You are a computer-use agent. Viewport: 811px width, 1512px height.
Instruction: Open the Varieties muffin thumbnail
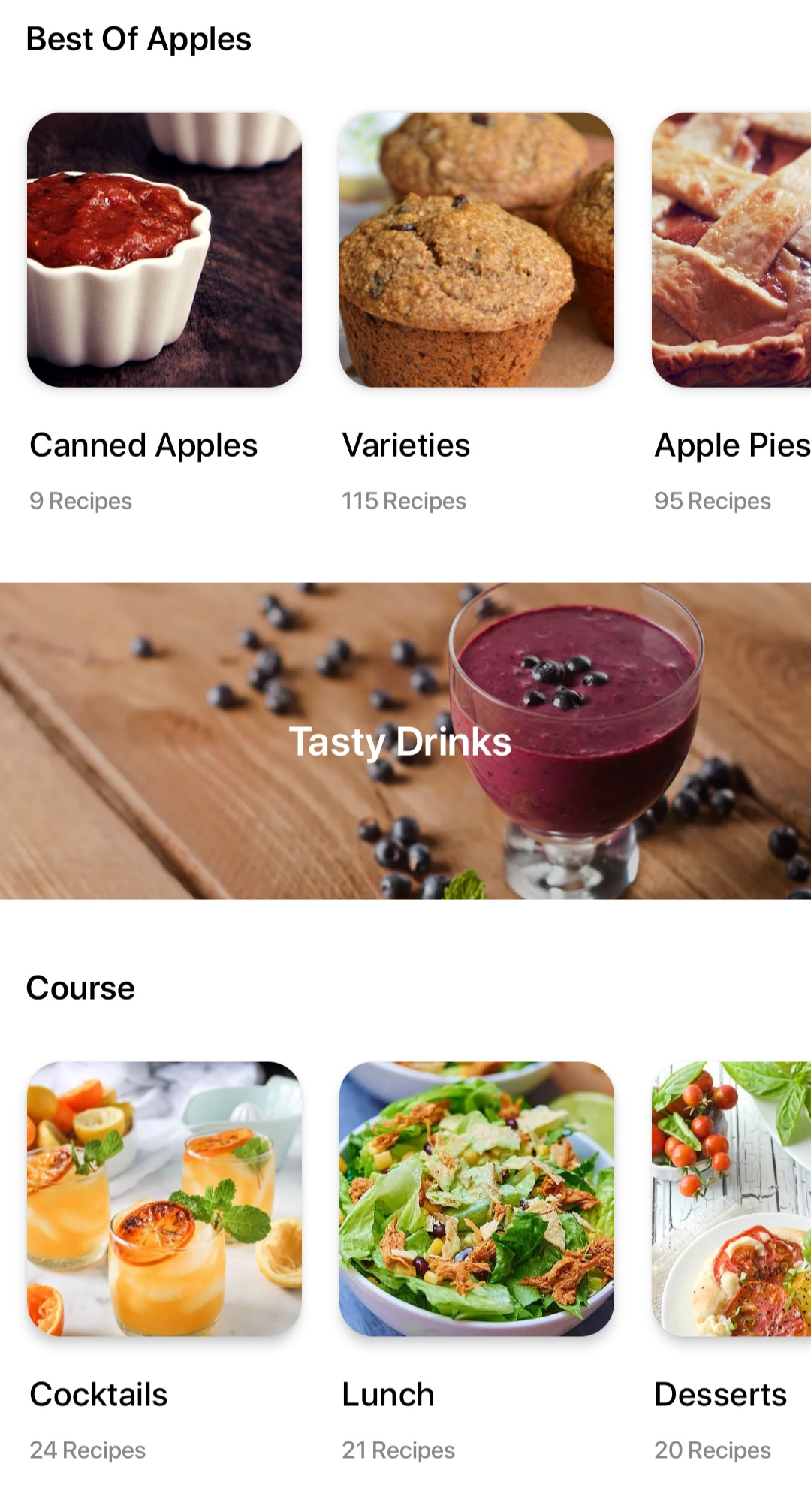478,251
